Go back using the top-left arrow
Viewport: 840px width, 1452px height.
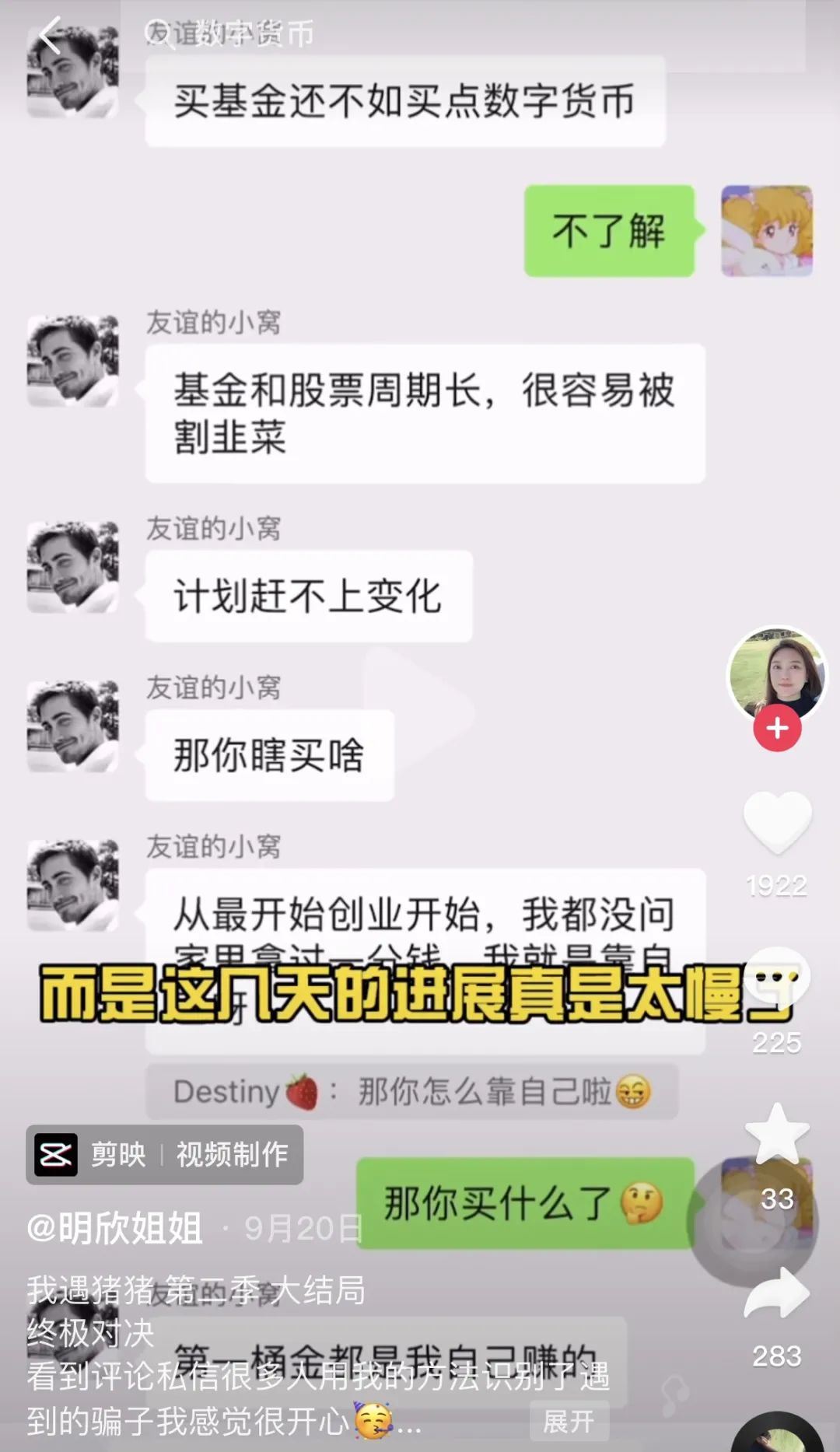pos(50,37)
